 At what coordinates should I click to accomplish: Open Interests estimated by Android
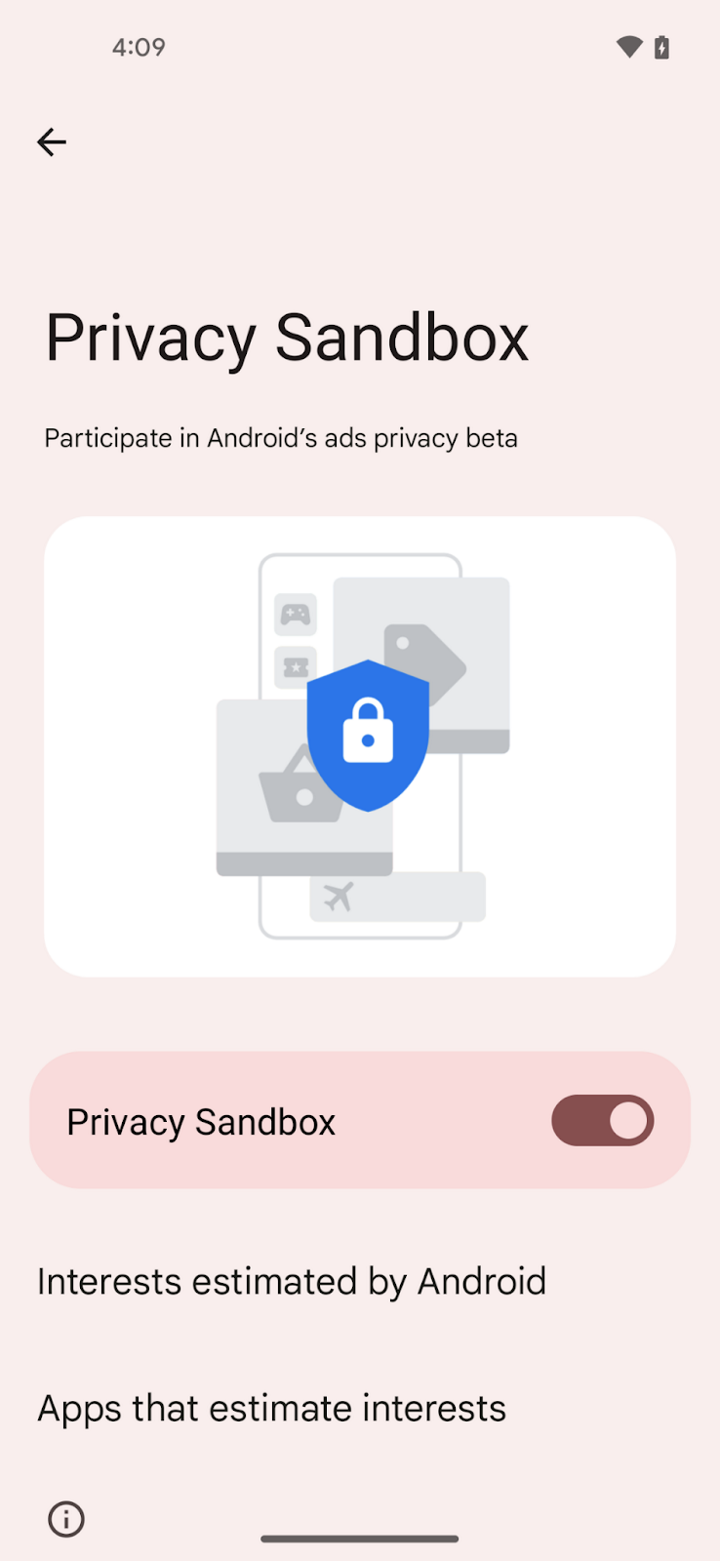click(x=291, y=1281)
